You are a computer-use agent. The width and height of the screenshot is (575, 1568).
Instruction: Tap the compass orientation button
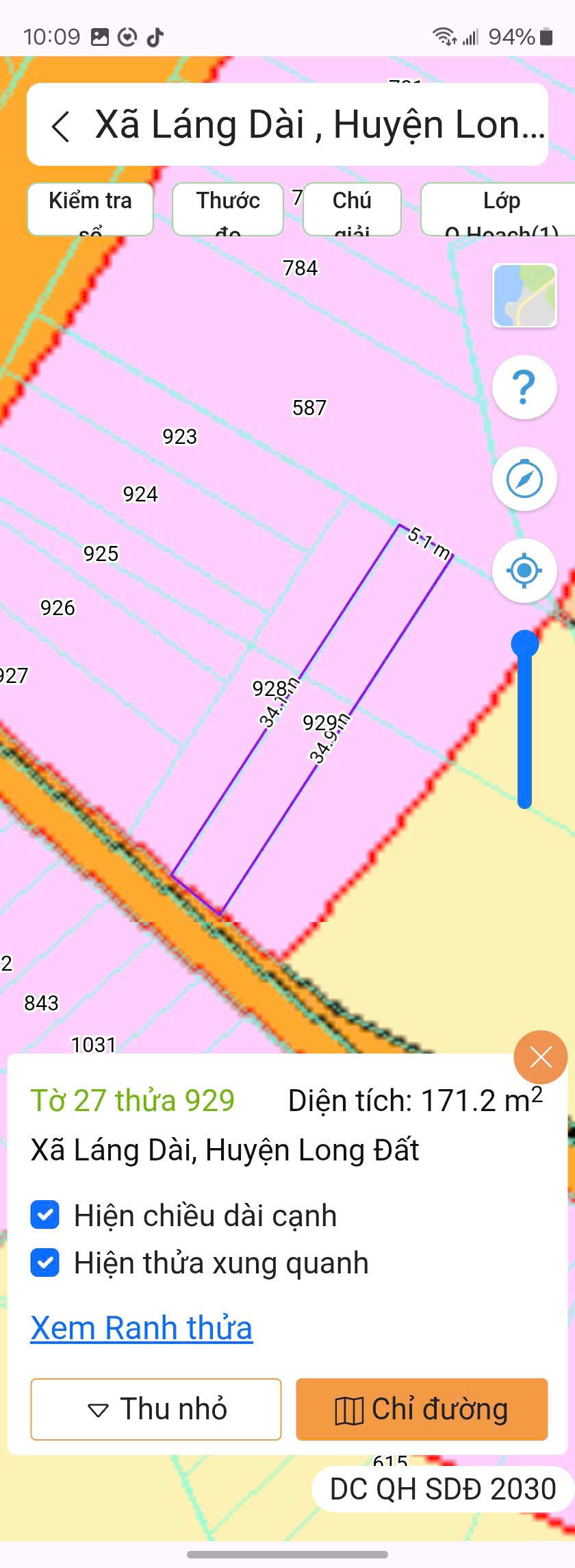click(524, 480)
